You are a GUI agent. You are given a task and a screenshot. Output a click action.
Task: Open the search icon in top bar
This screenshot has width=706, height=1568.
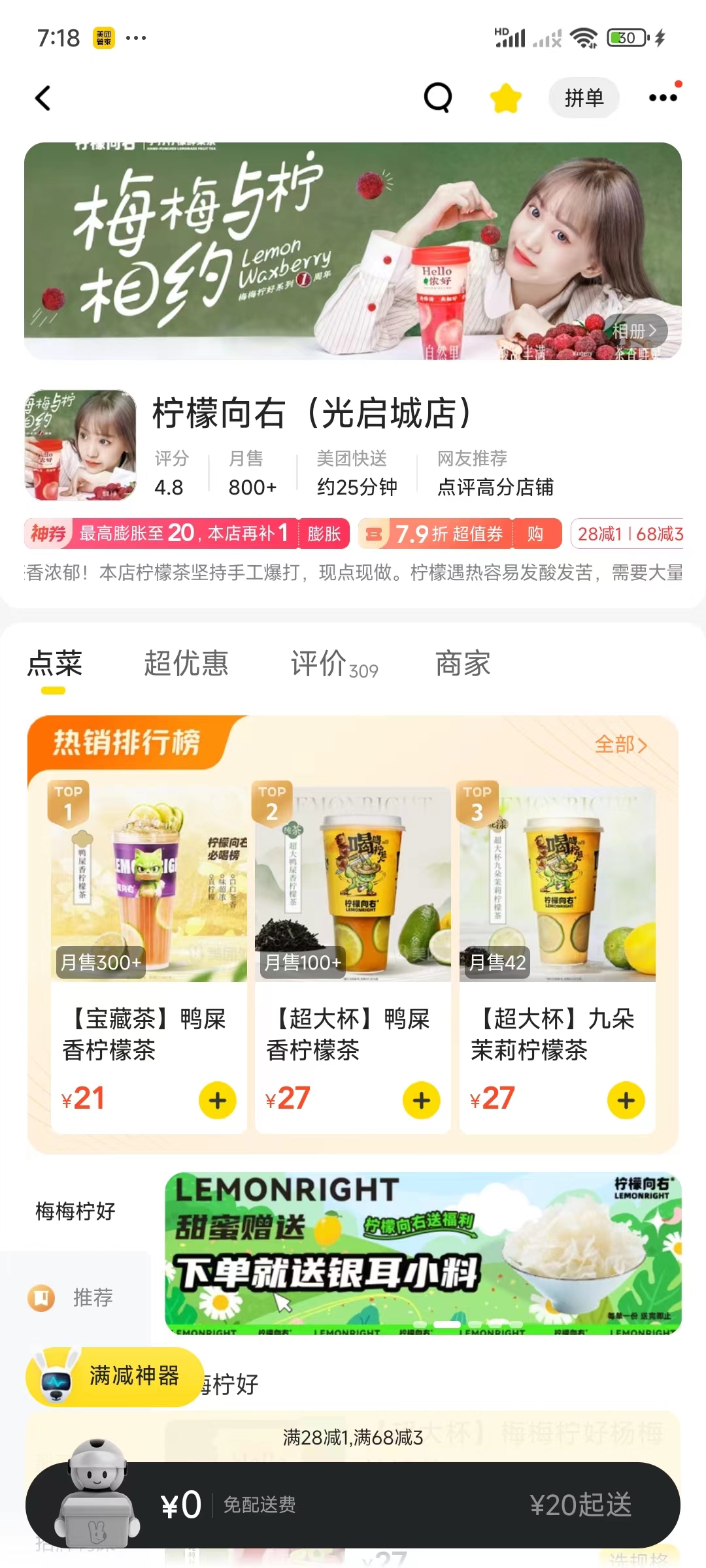[x=438, y=99]
